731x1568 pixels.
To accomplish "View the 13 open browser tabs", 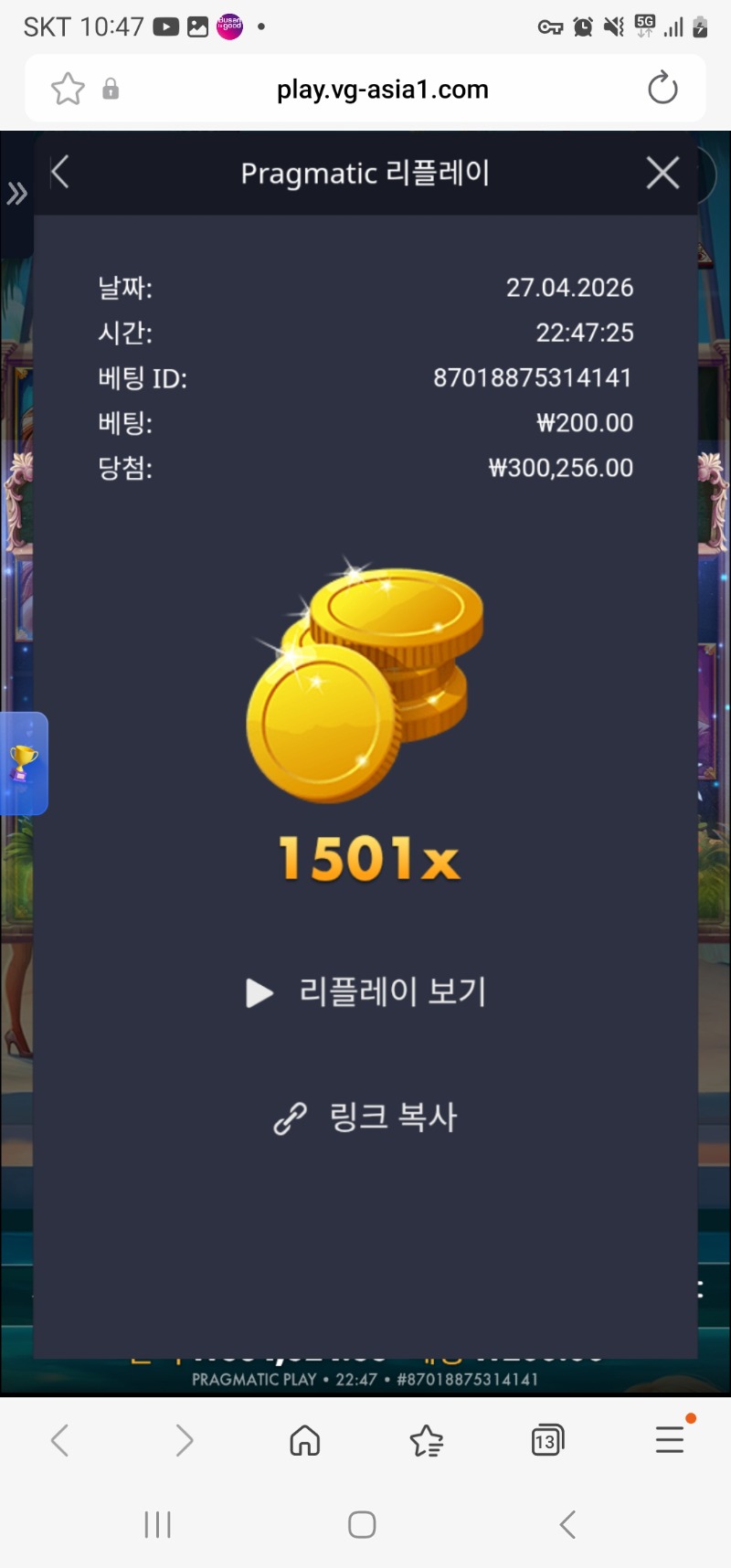I will [546, 1441].
